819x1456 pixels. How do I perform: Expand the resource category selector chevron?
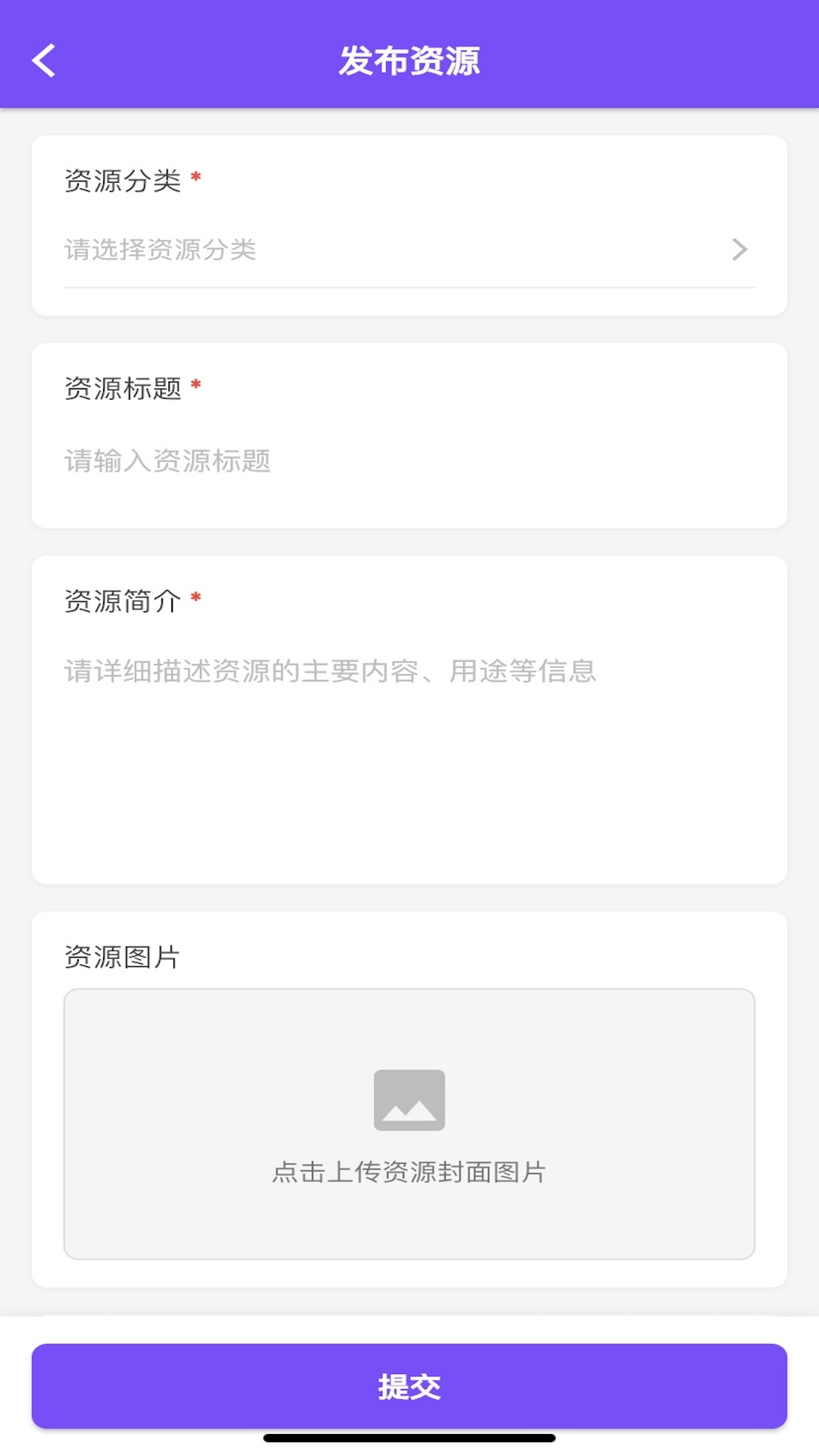click(x=739, y=250)
